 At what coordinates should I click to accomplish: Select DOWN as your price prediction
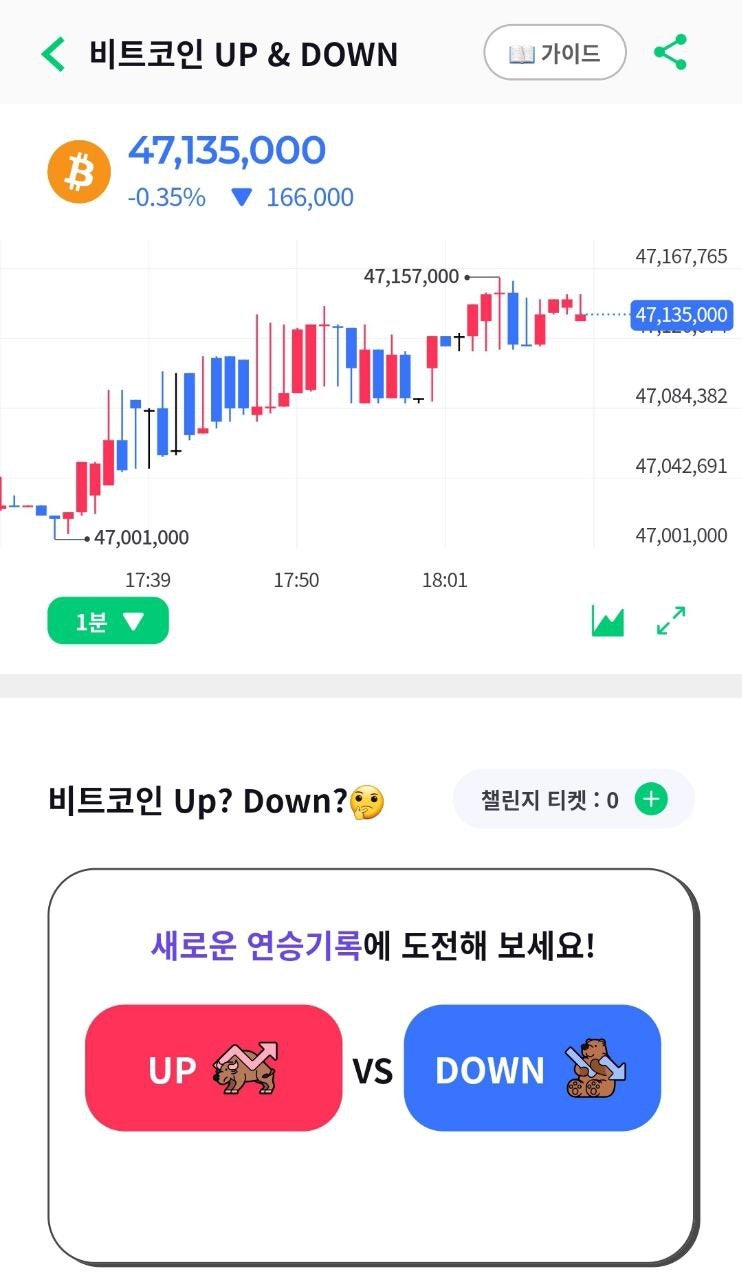click(531, 1068)
